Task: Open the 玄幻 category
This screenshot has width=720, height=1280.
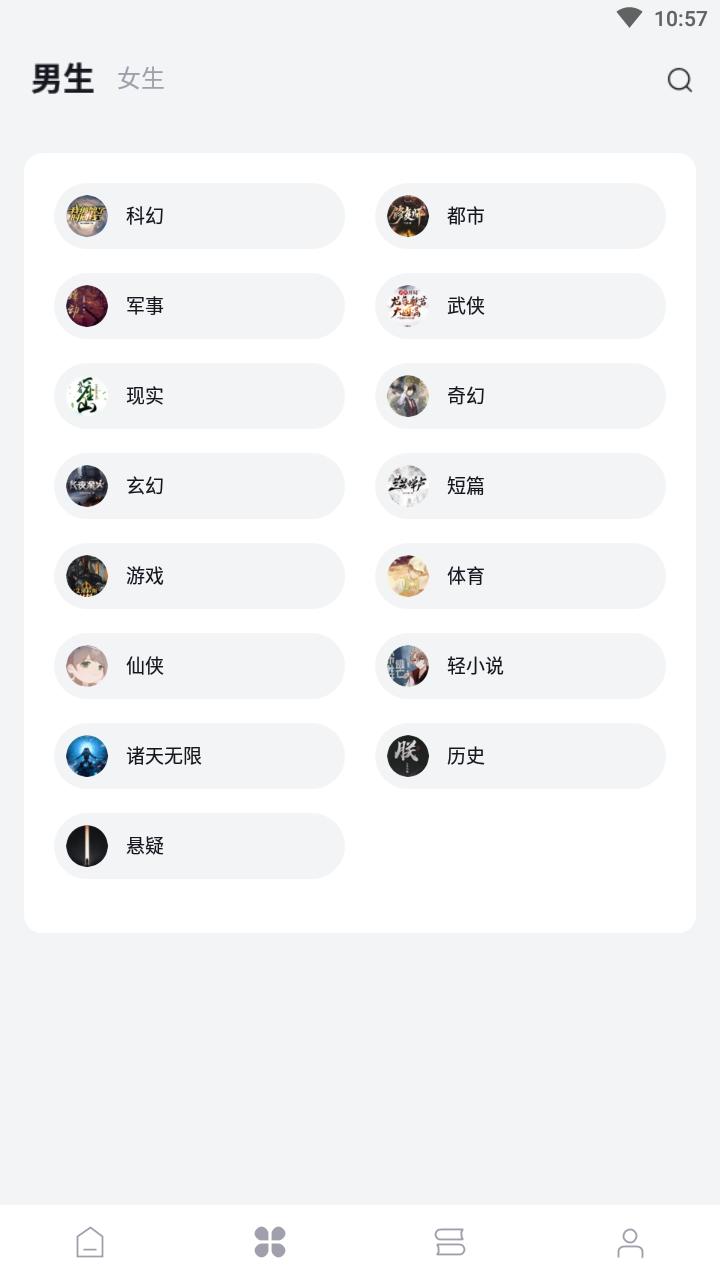Action: pos(200,486)
